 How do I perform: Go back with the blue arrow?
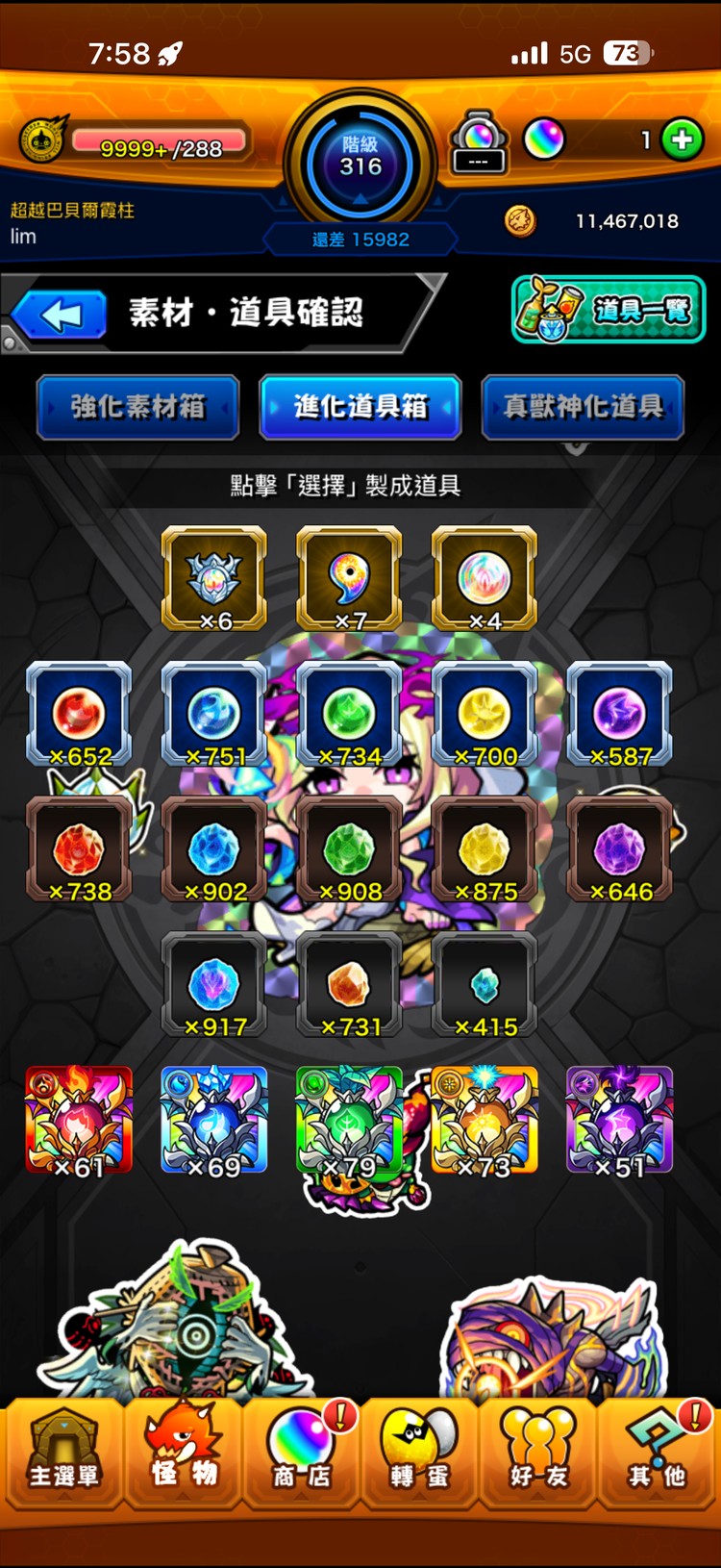60,315
